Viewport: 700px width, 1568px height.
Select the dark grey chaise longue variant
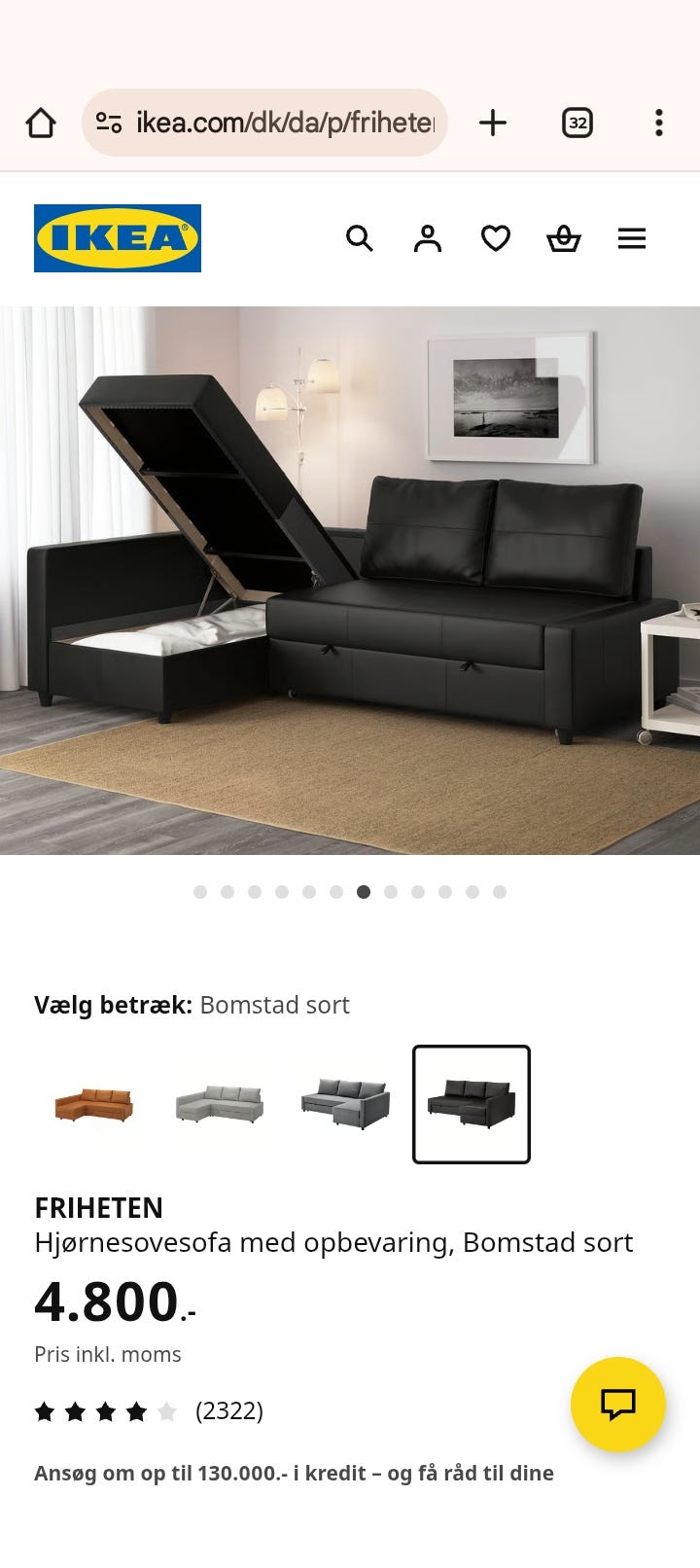click(x=342, y=1104)
